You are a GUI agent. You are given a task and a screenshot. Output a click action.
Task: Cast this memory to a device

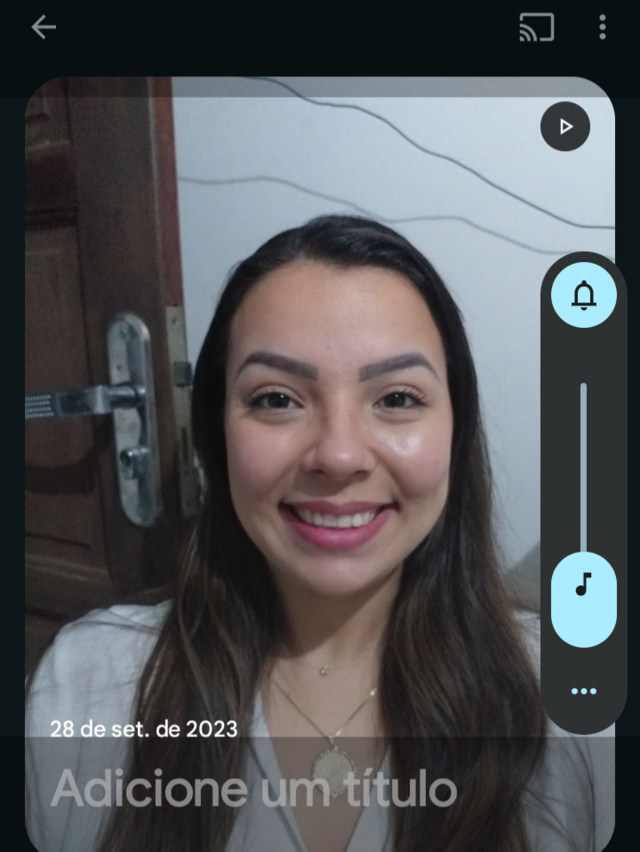click(537, 27)
